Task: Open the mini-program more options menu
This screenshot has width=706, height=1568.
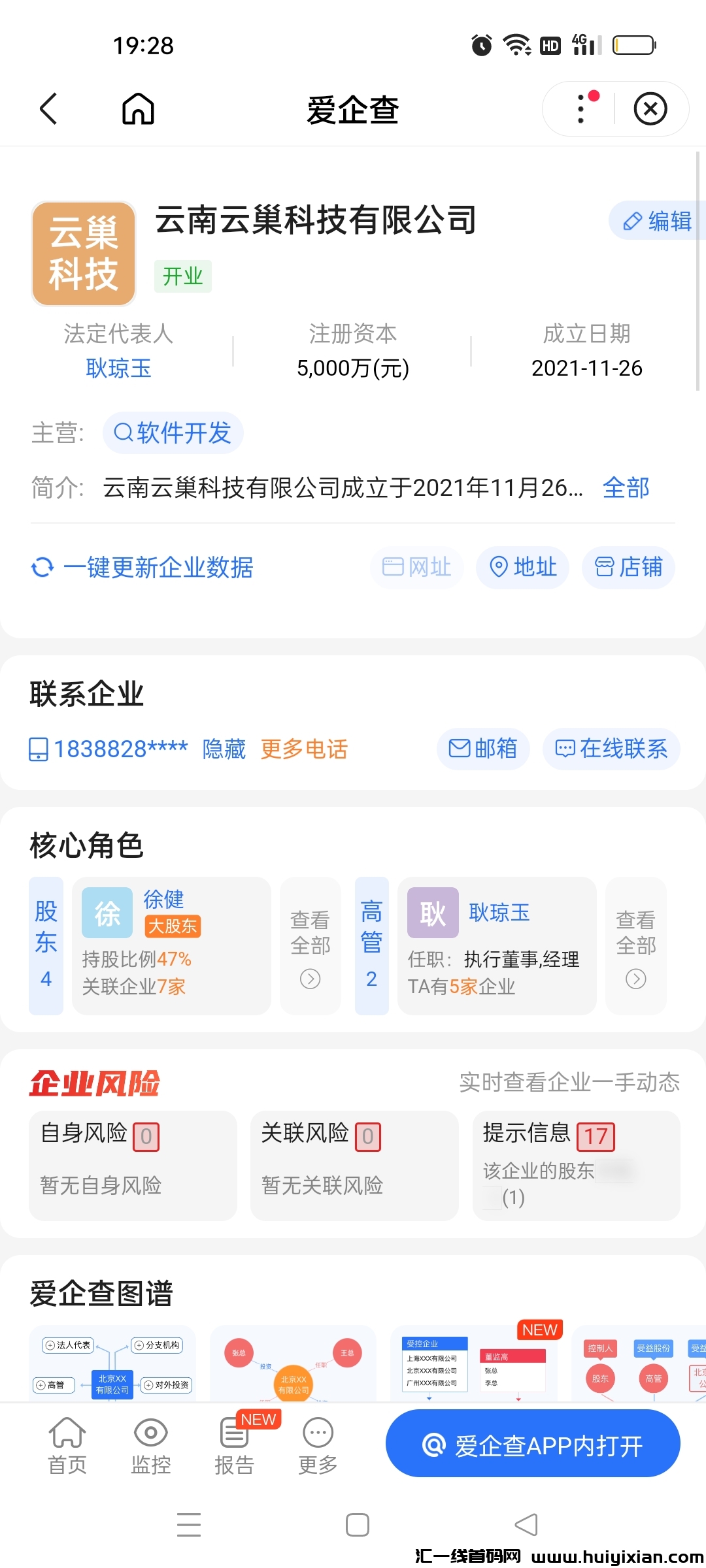Action: 581,108
